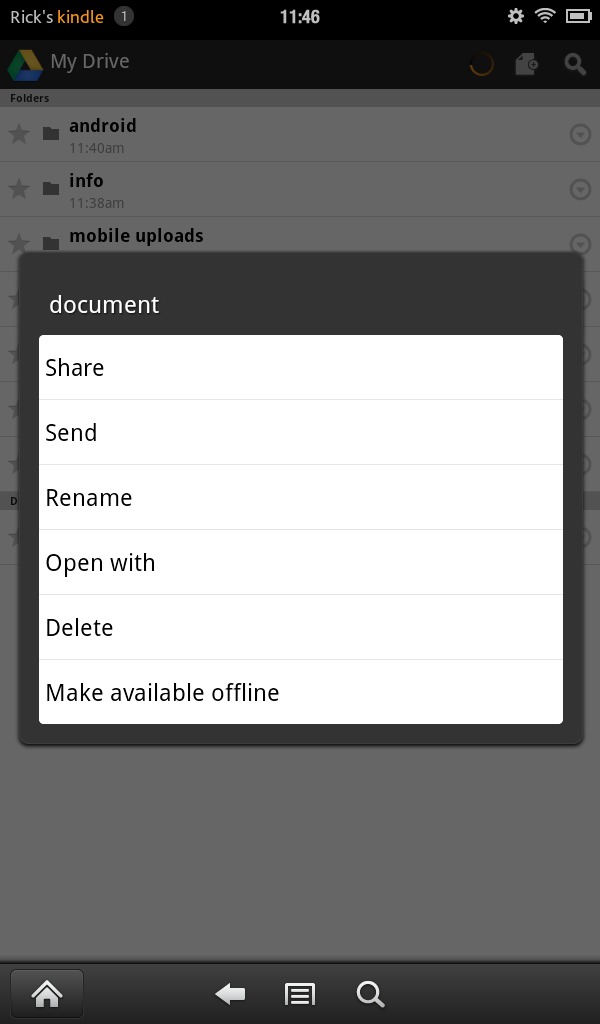
Task: Select Share for the document
Action: pos(300,367)
